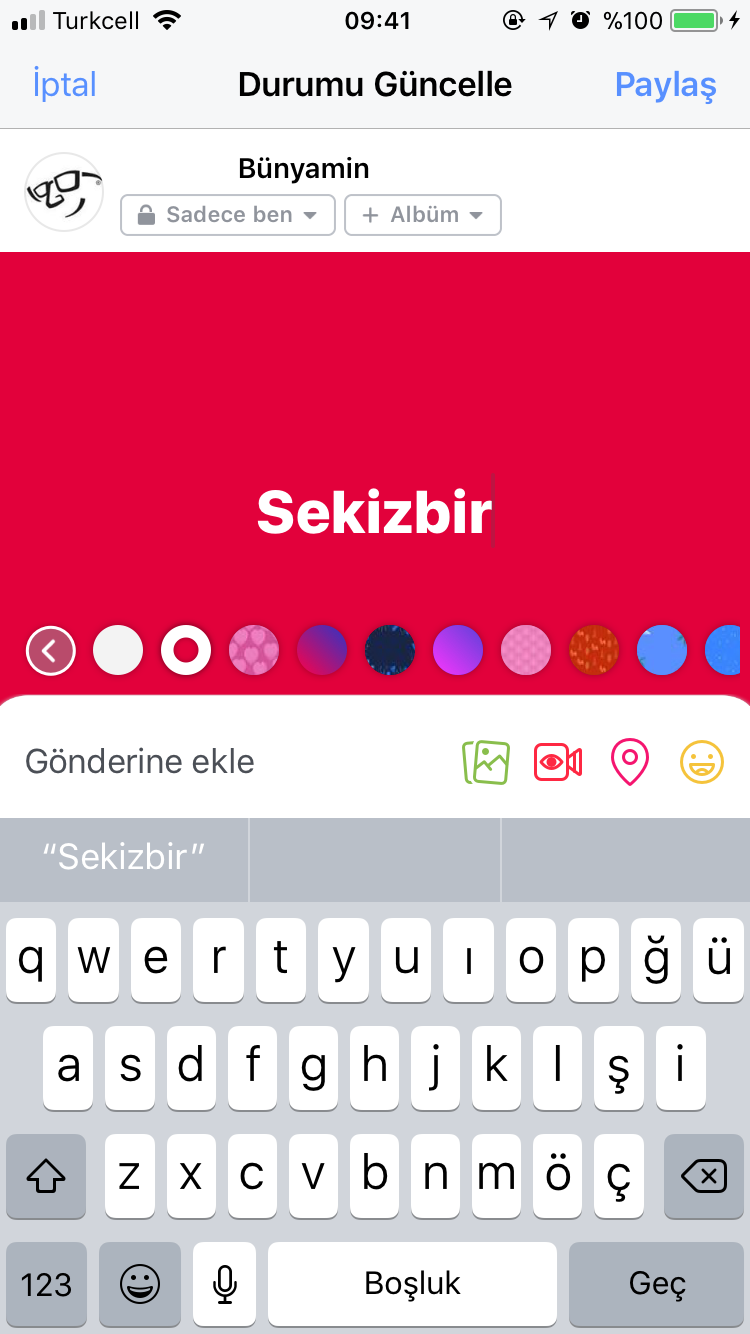Open the Albüm dropdown
This screenshot has height=1334, width=750.
pos(422,215)
